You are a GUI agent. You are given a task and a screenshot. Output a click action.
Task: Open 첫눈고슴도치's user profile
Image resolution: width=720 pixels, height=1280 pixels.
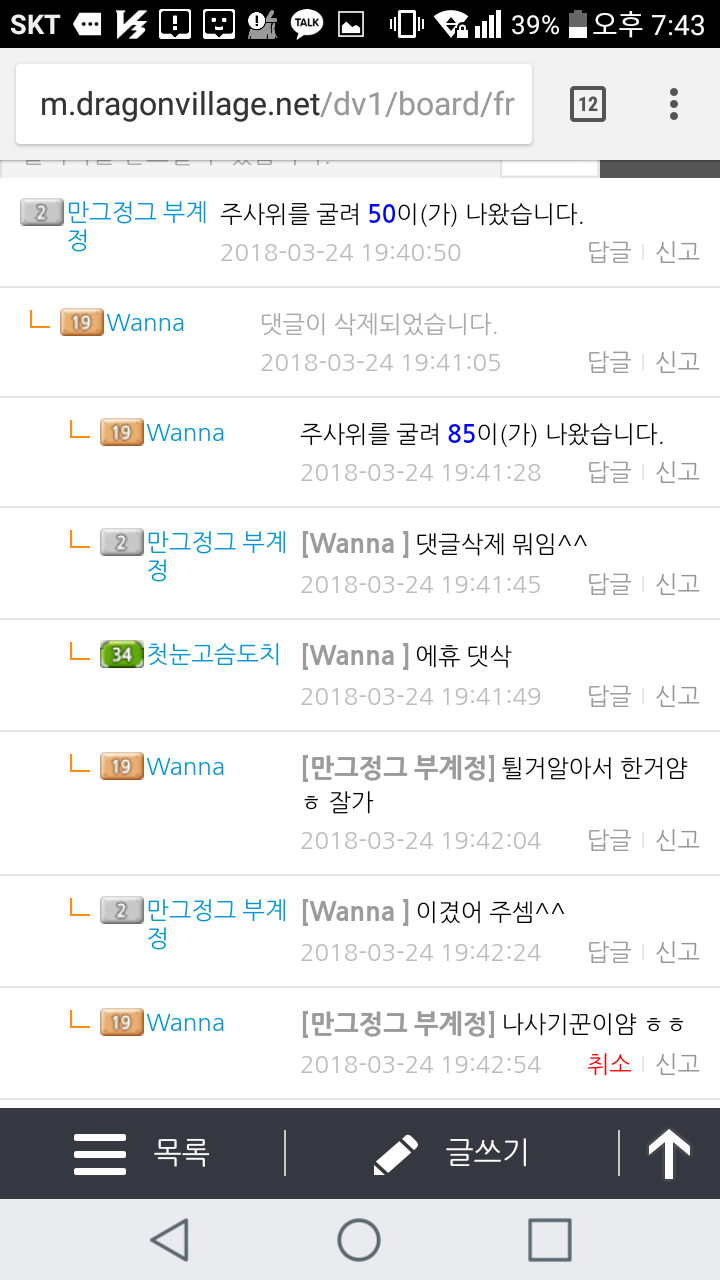point(214,655)
